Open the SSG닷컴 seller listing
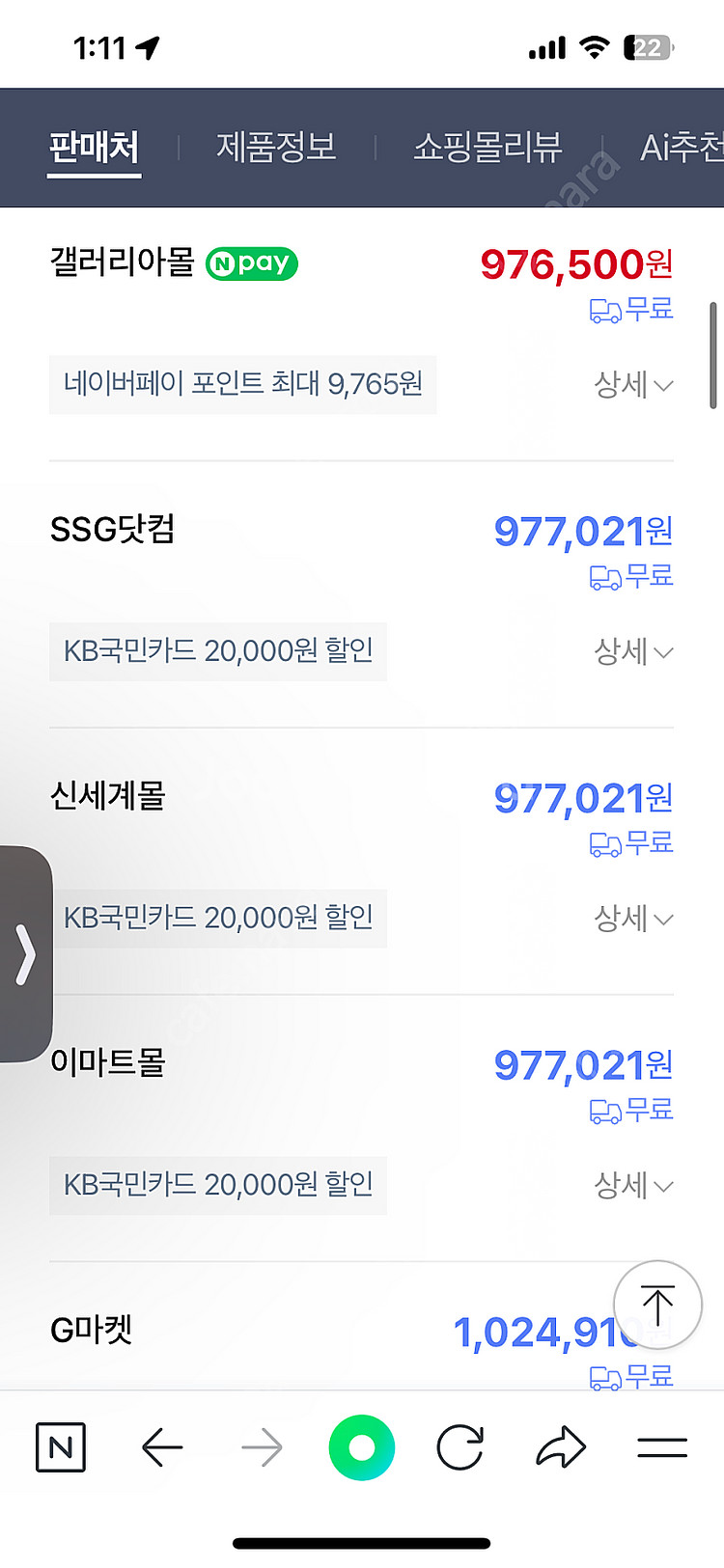This screenshot has height=1568, width=724. click(112, 529)
